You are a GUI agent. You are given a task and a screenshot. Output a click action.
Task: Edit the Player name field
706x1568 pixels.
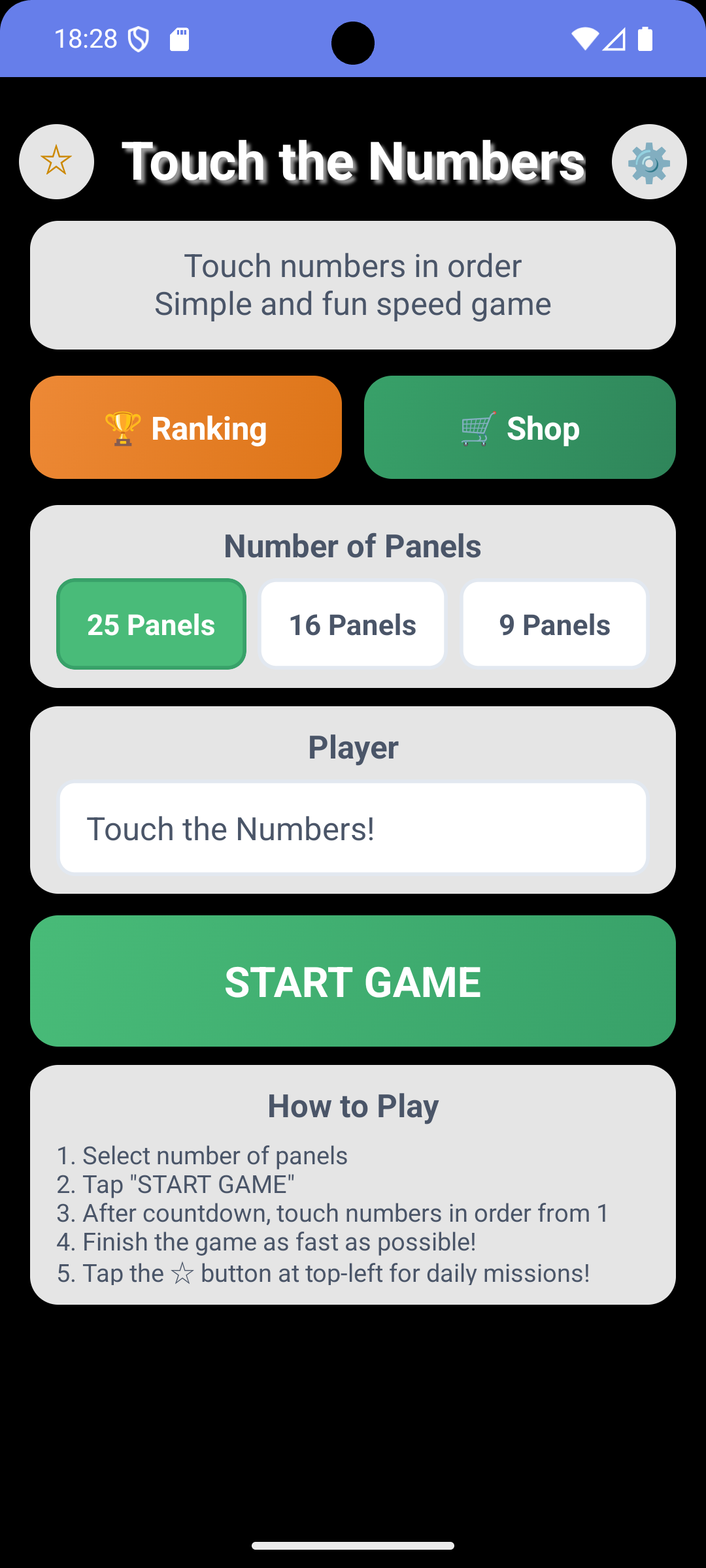click(353, 828)
